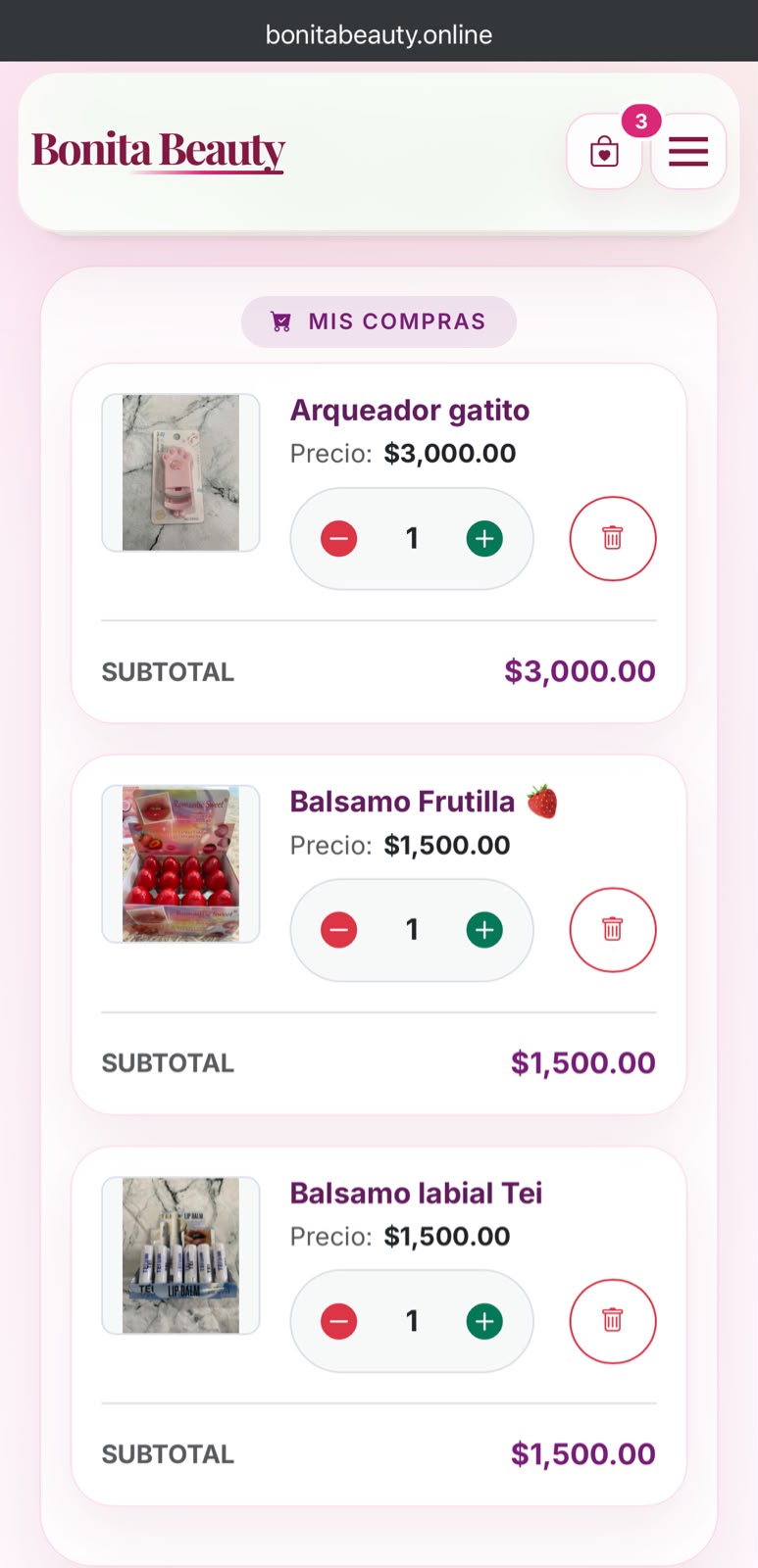The height and width of the screenshot is (1568, 758).
Task: Delete Arqueador gatito from the cart
Action: [613, 538]
